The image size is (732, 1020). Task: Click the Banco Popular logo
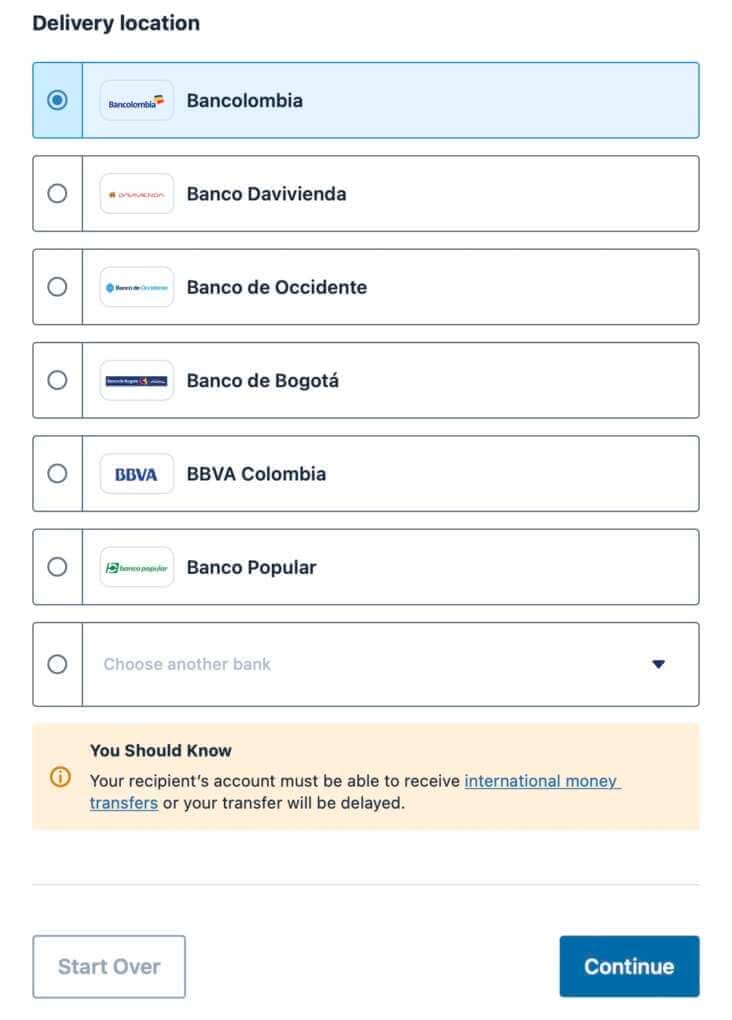point(136,567)
